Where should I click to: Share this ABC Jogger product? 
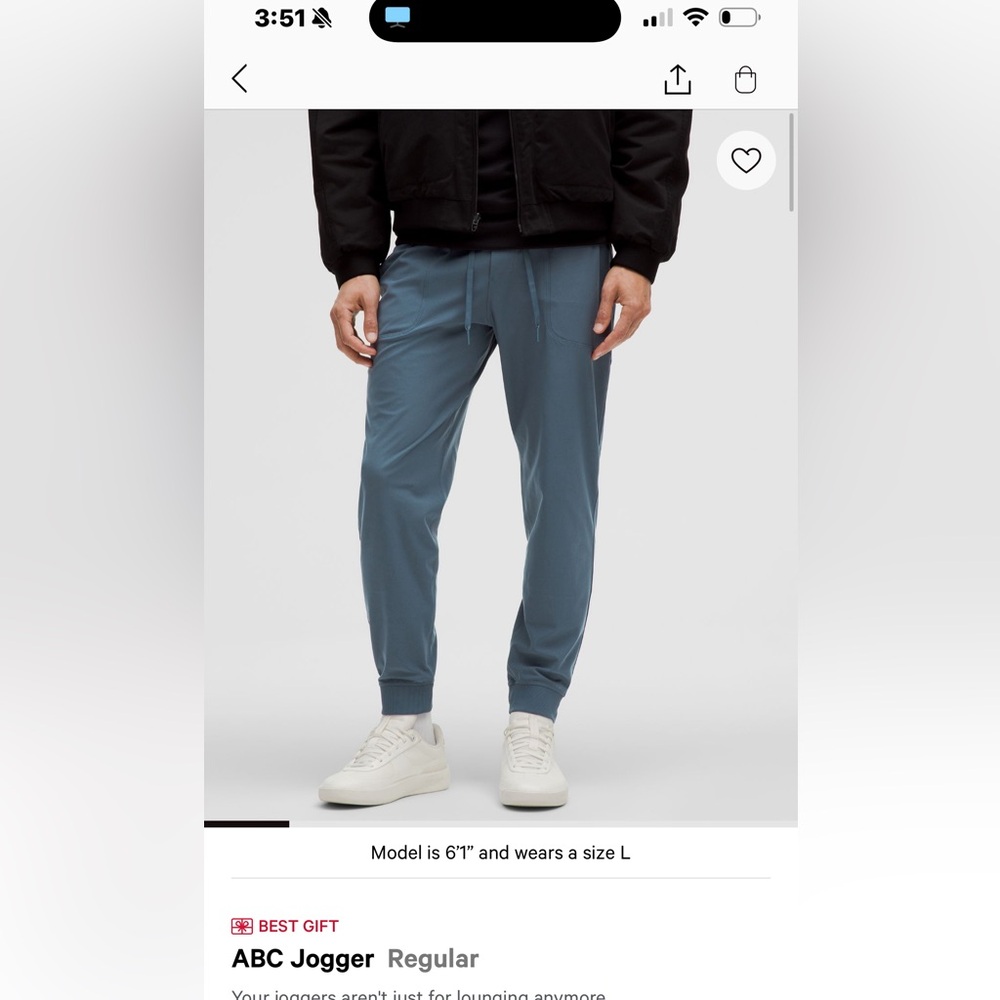677,79
